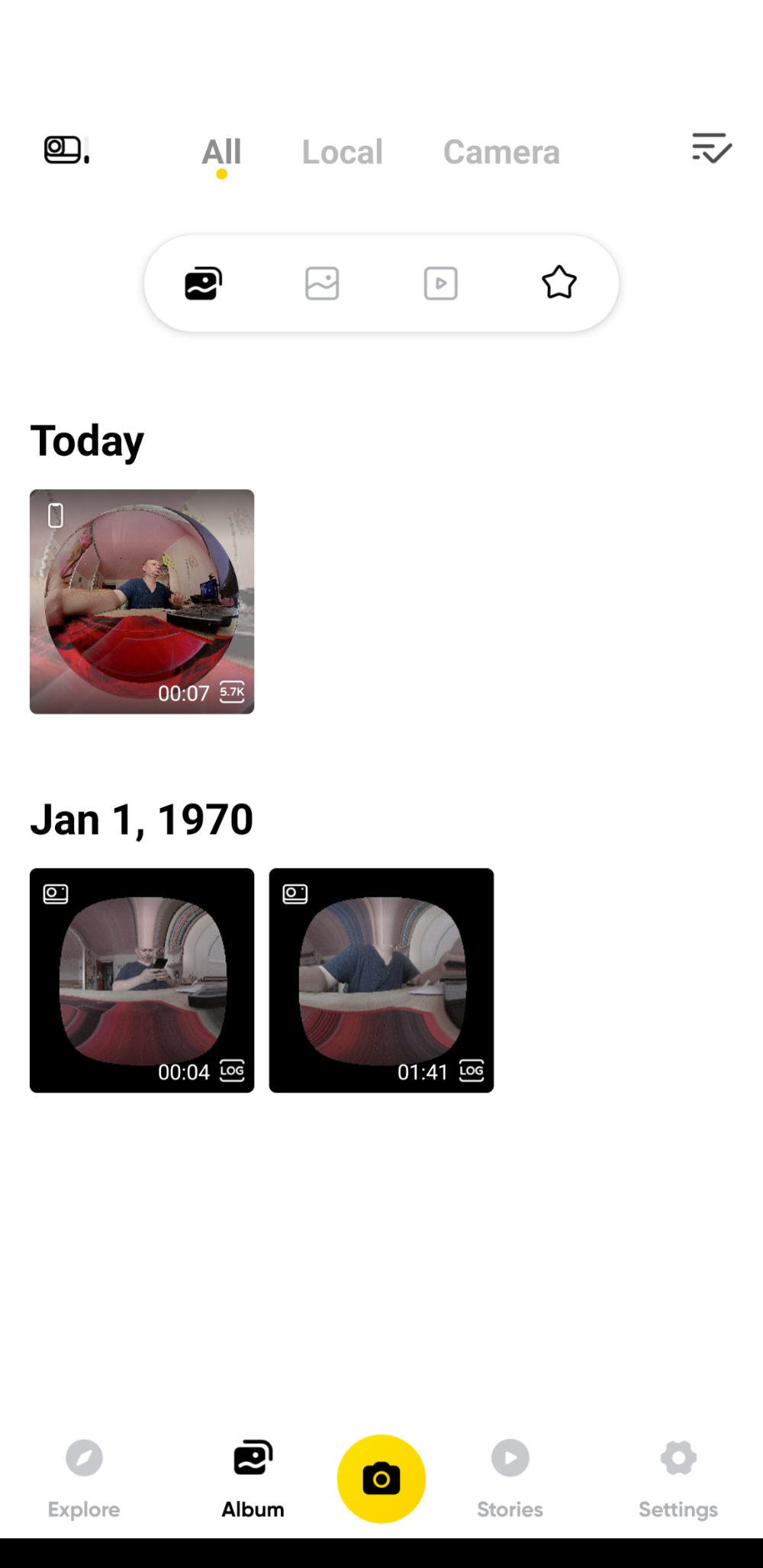Filter album by videos only
The width and height of the screenshot is (763, 1568).
pos(440,284)
